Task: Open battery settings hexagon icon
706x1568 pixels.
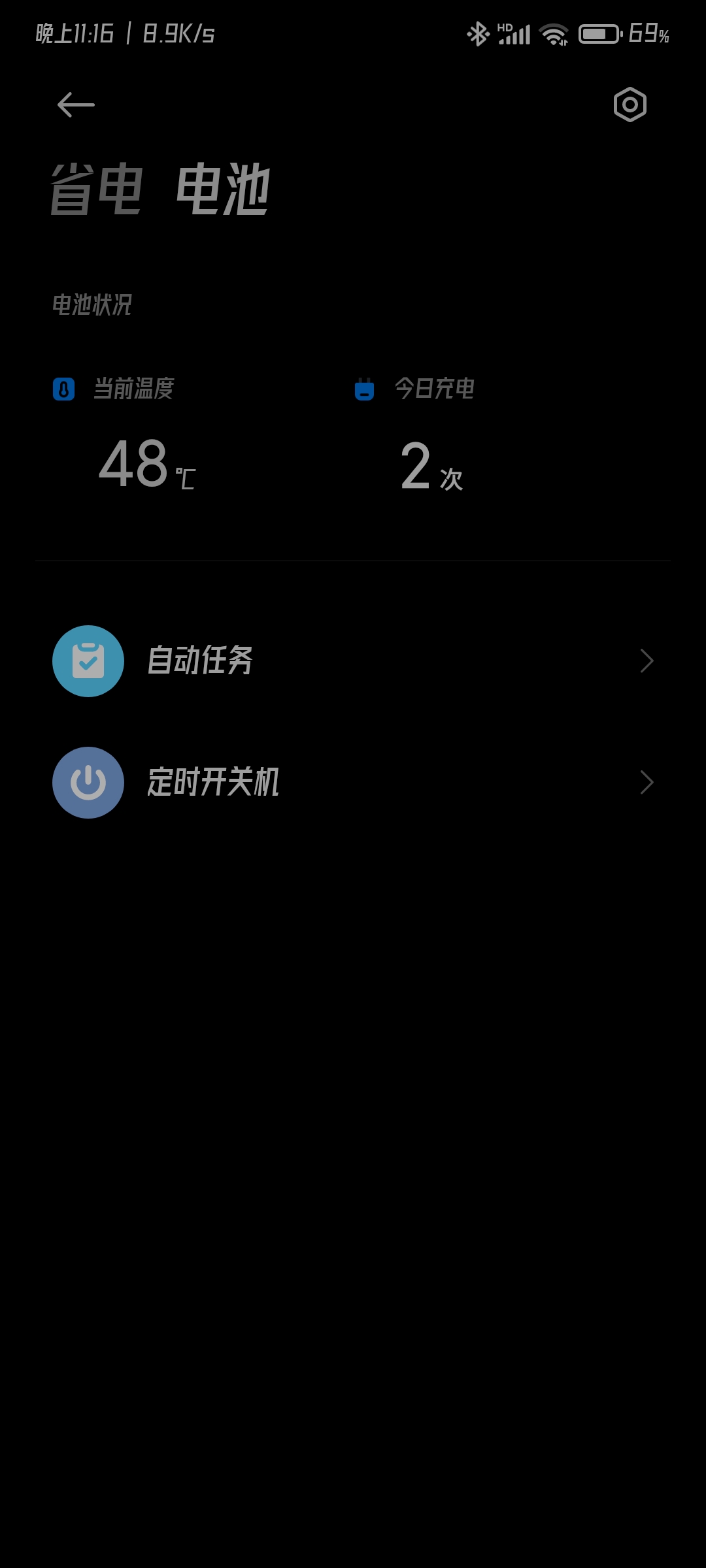Action: (x=630, y=105)
